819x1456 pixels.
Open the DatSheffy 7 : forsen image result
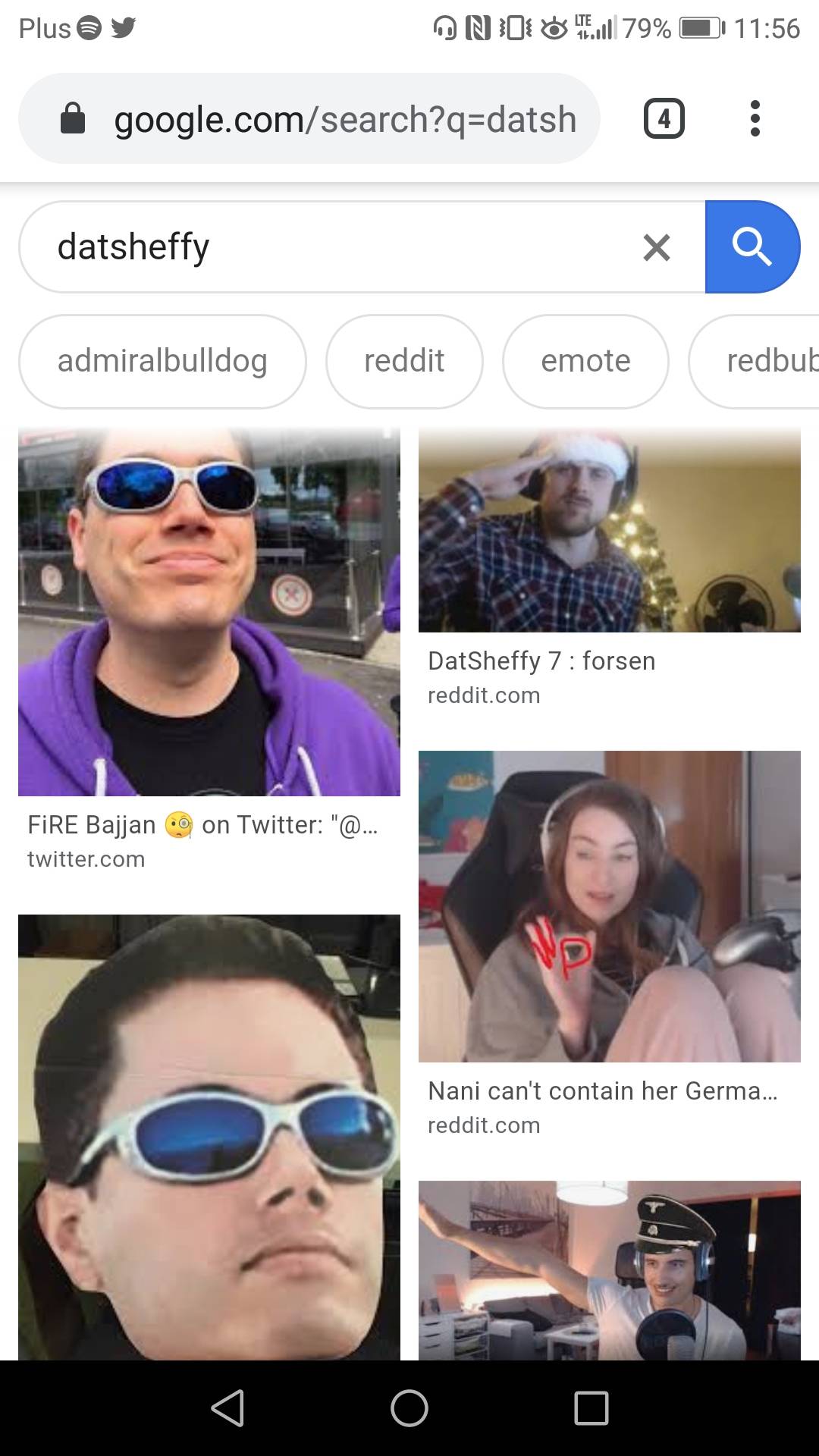(x=609, y=529)
